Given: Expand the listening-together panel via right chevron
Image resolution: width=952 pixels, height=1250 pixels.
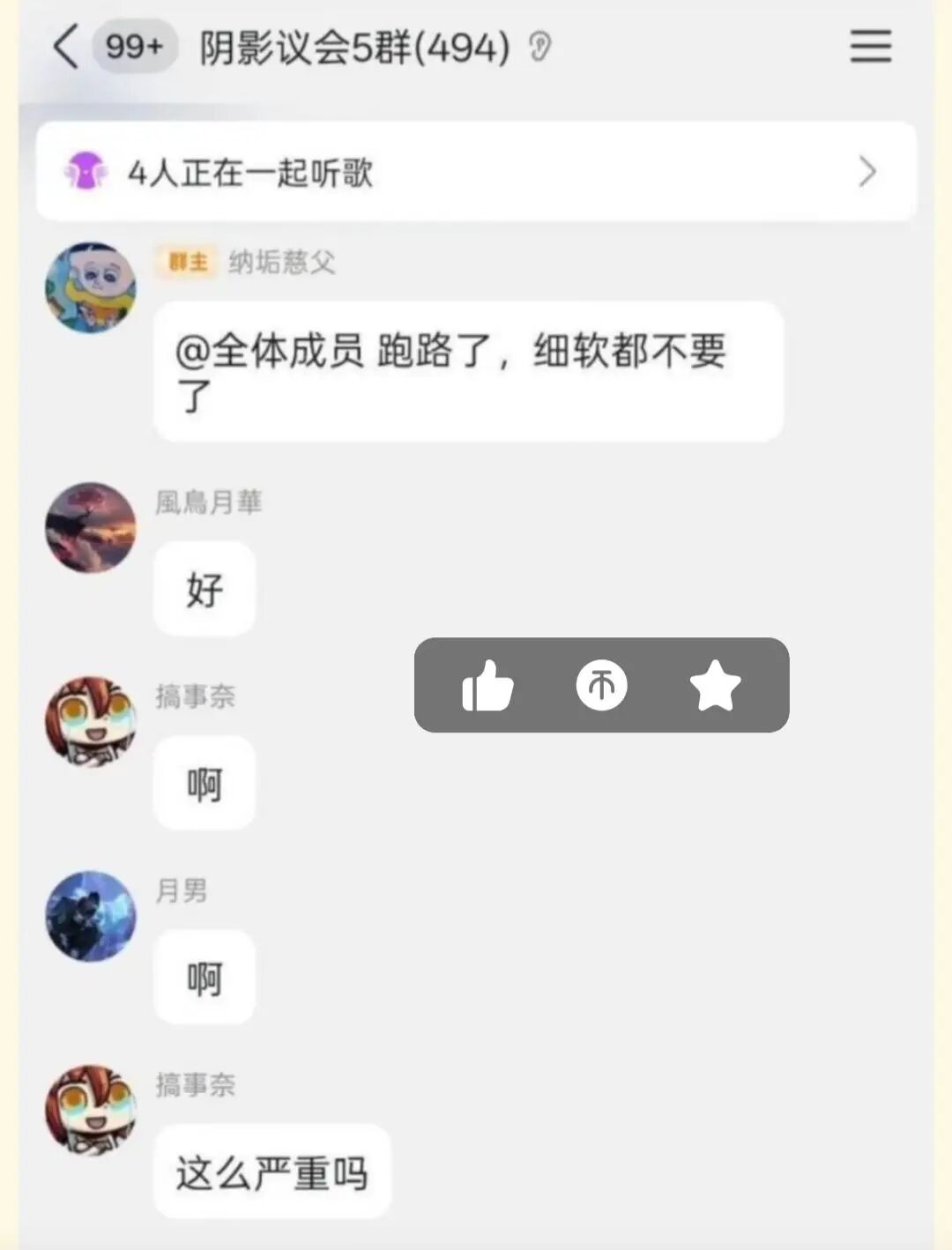Looking at the screenshot, I should click(866, 172).
